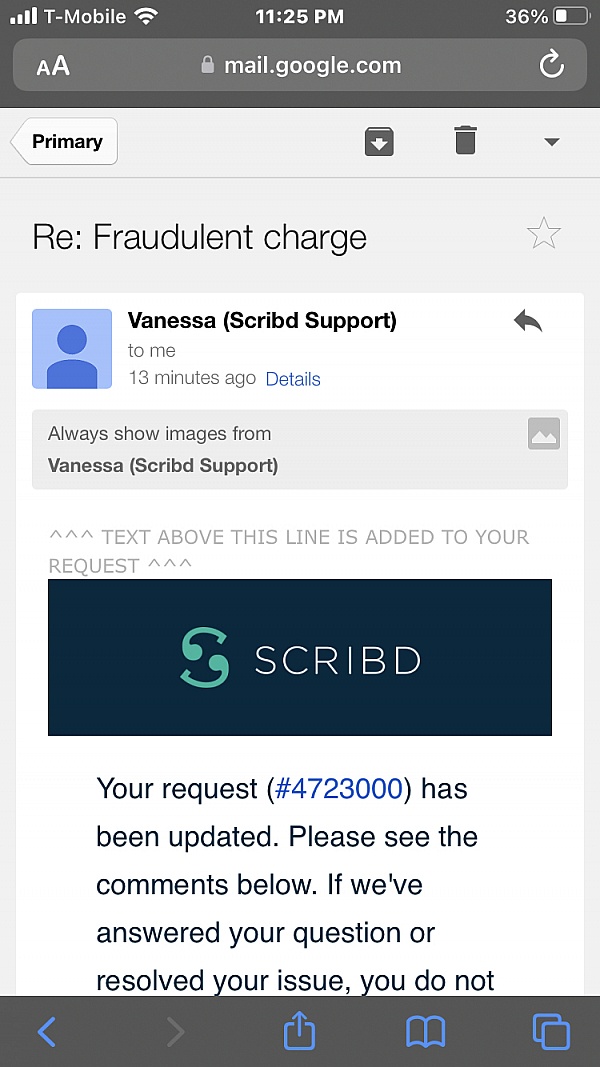The height and width of the screenshot is (1067, 600).
Task: Go back to the Primary inbox
Action: point(65,142)
